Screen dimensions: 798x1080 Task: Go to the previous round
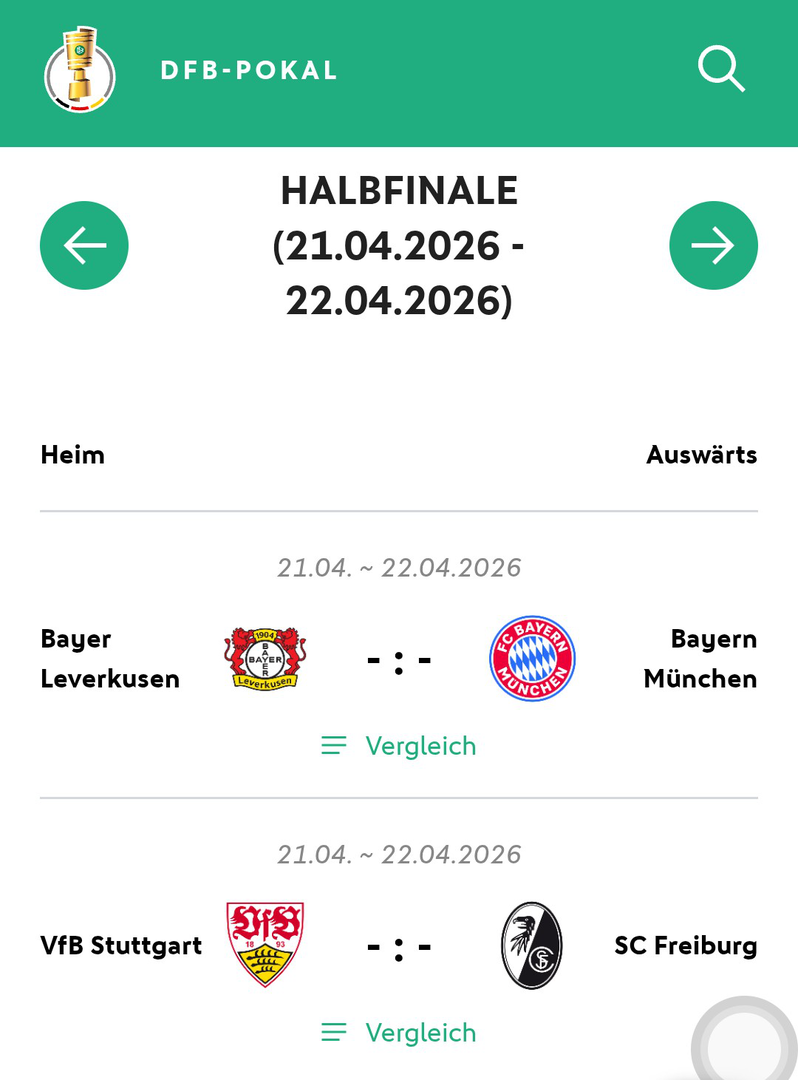click(84, 246)
